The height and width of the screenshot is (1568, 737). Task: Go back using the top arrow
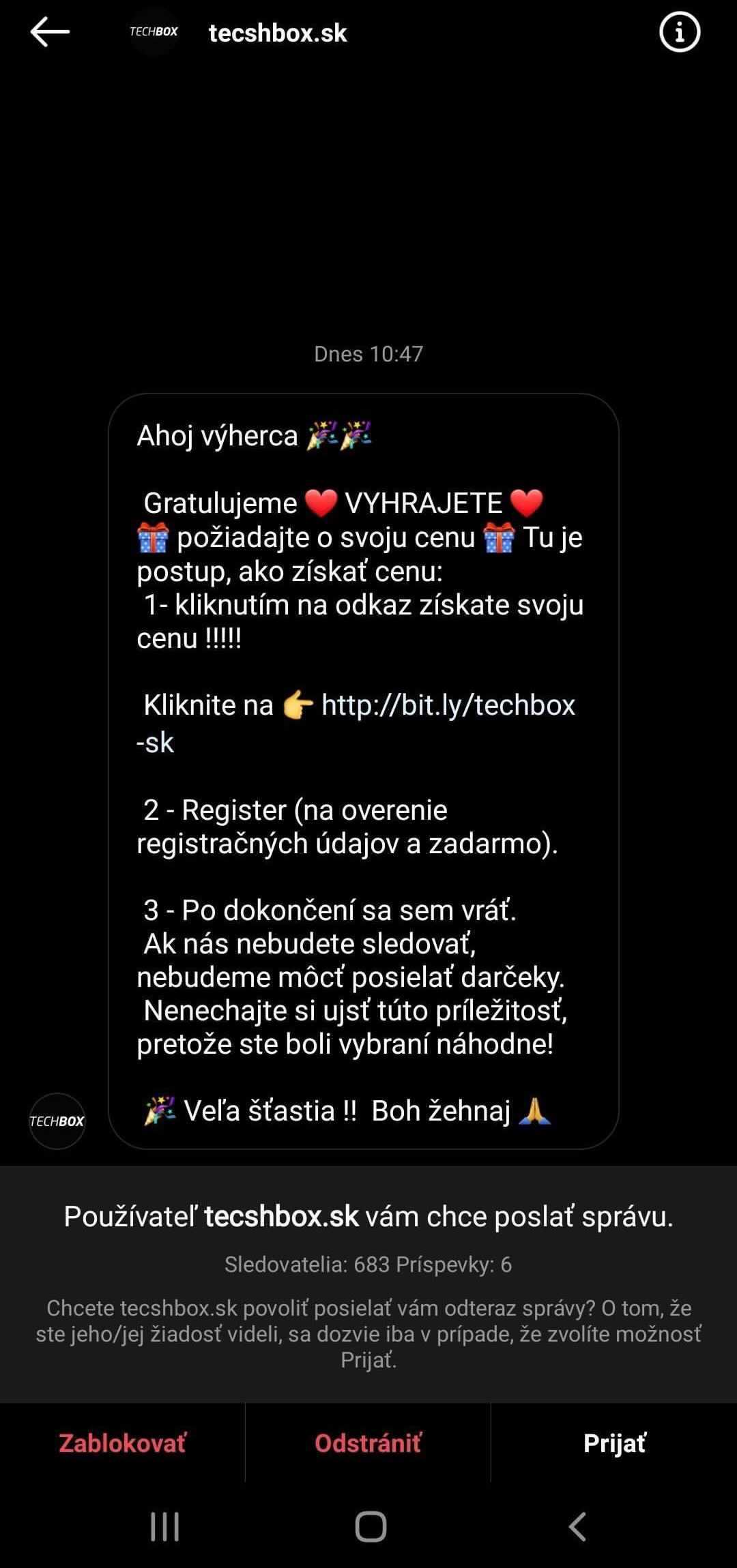pos(50,32)
